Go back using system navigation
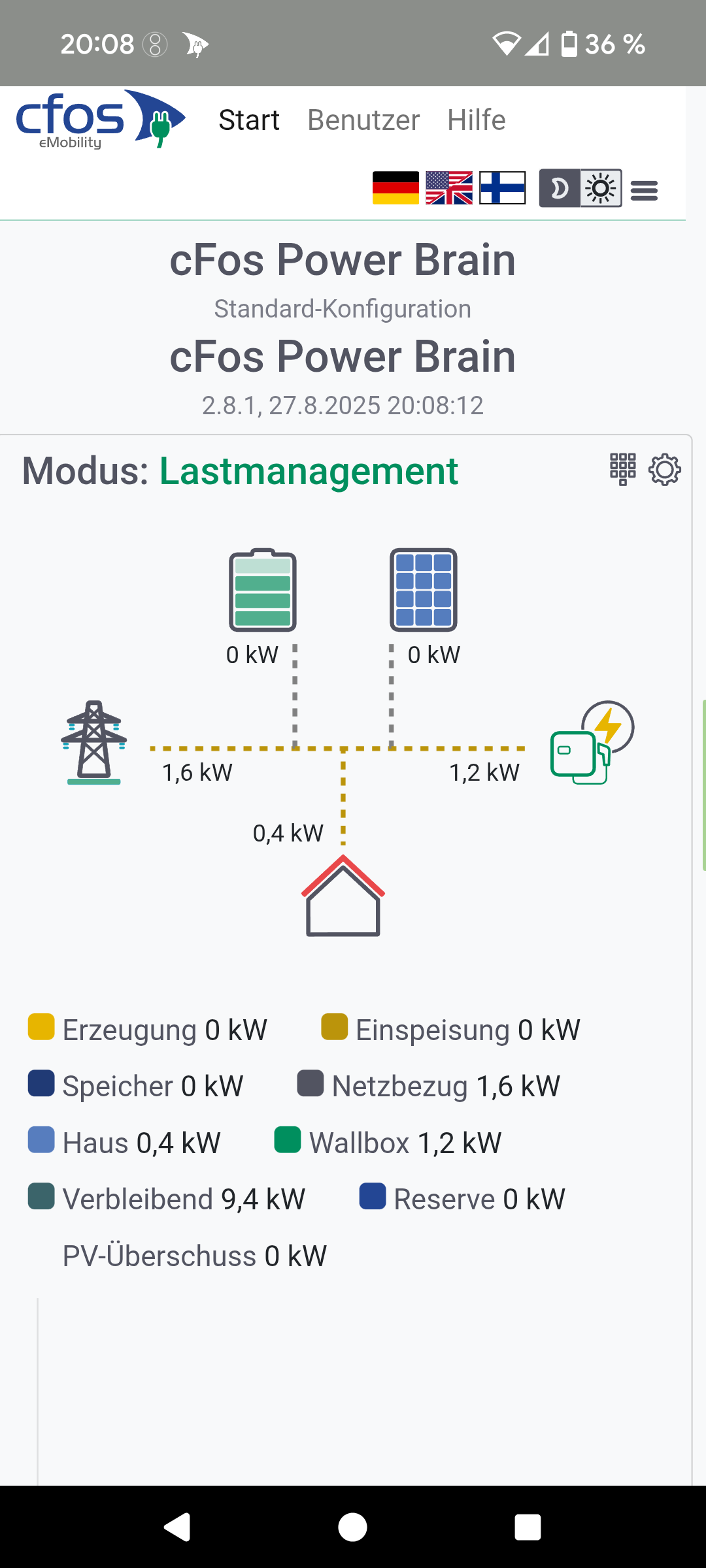 pos(177,1527)
